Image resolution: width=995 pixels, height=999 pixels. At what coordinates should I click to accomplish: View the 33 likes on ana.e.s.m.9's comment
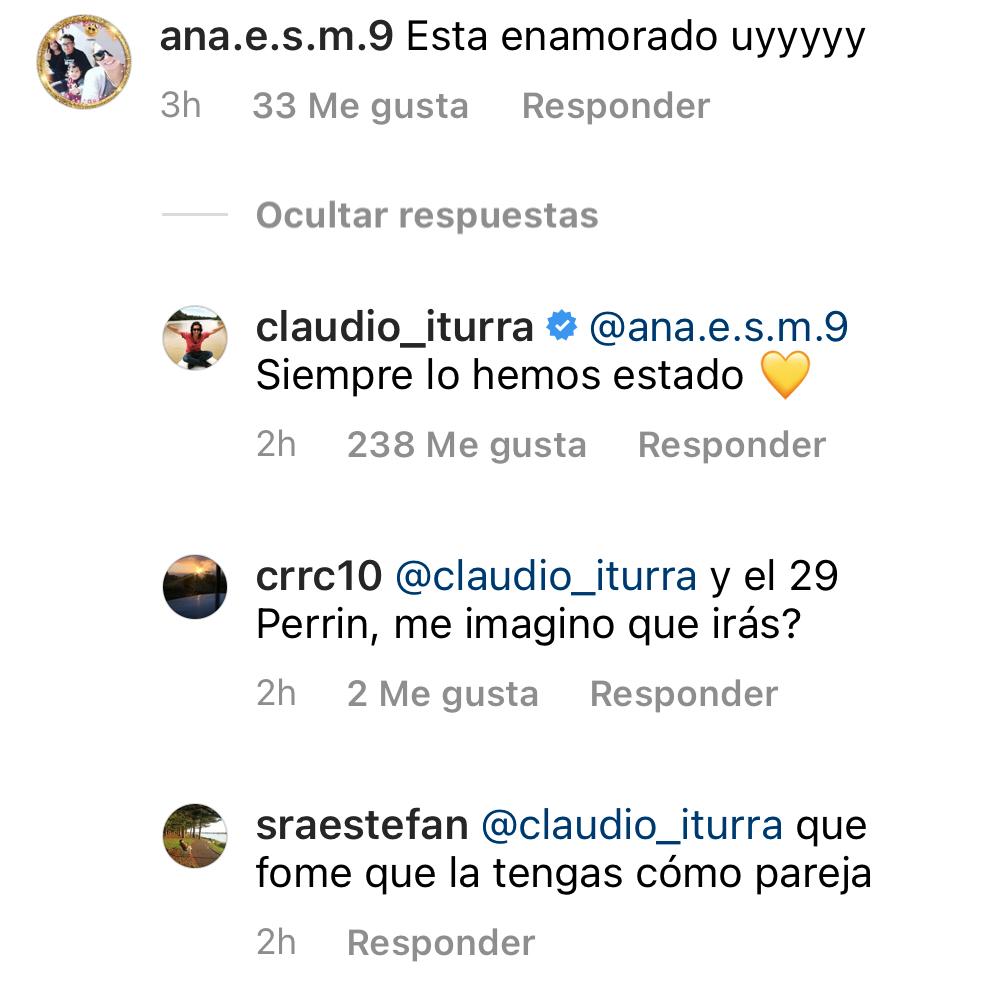360,106
